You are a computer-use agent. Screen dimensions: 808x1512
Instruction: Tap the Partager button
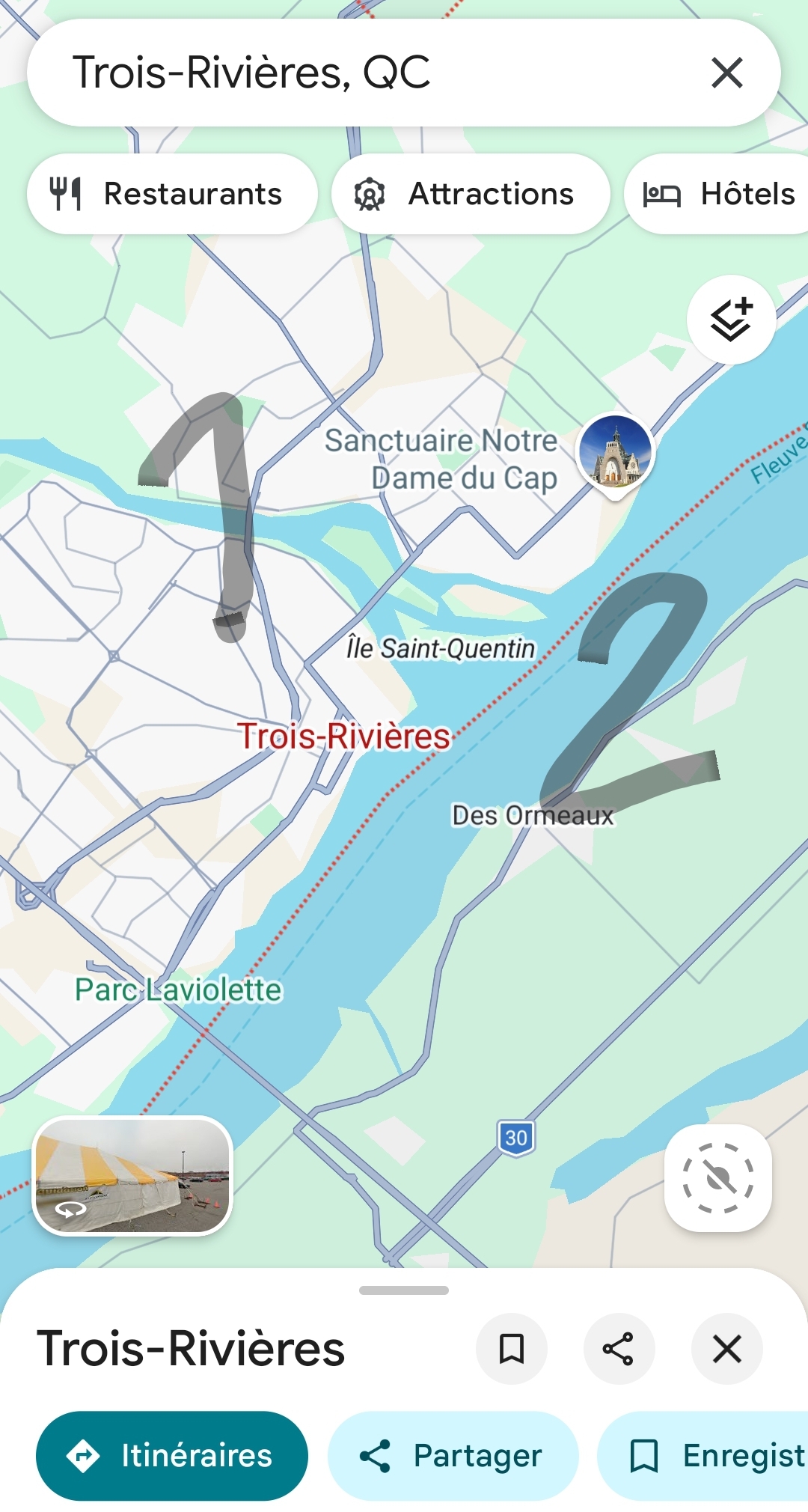453,1456
